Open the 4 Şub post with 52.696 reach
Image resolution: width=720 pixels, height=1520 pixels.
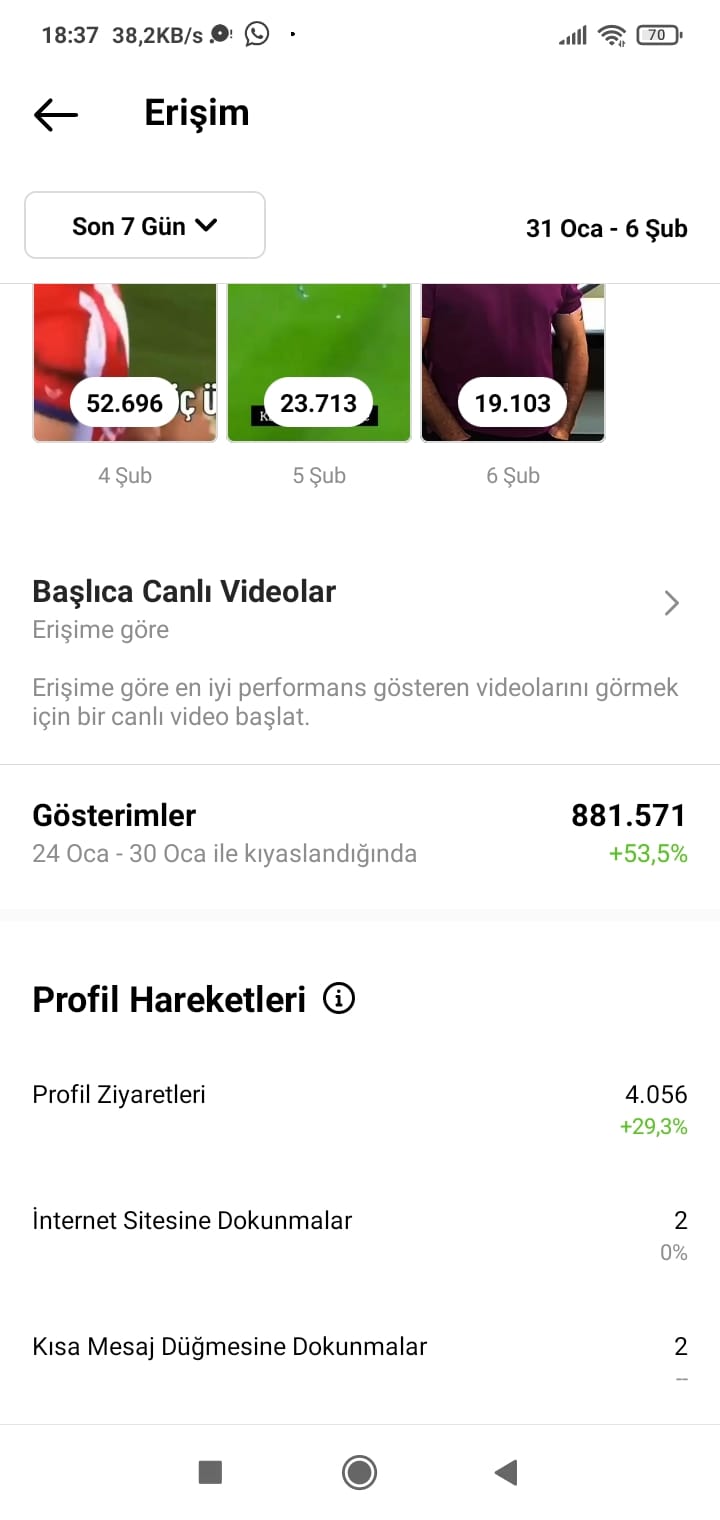click(125, 363)
